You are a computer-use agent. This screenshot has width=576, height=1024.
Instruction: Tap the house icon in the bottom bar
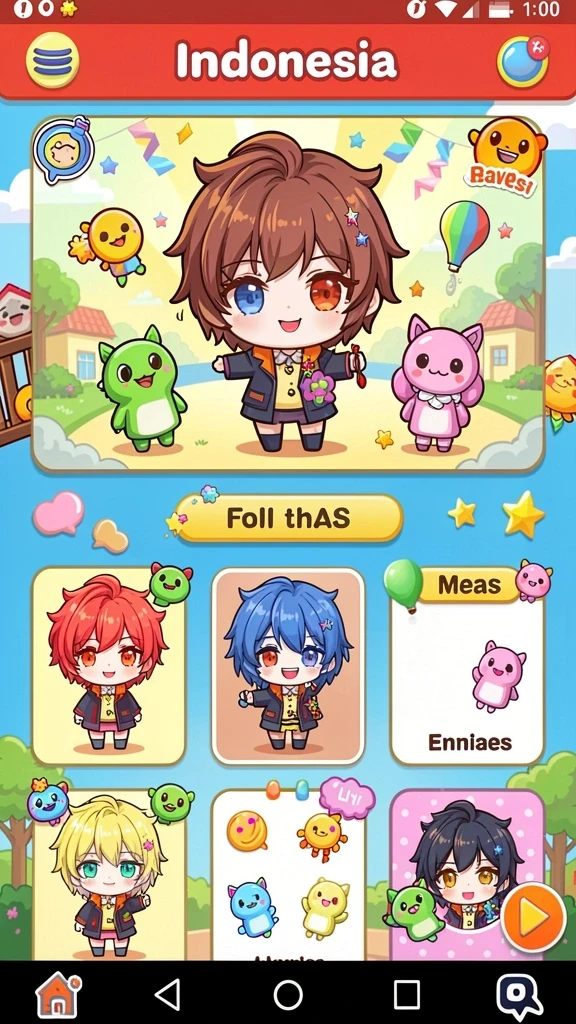pos(58,995)
